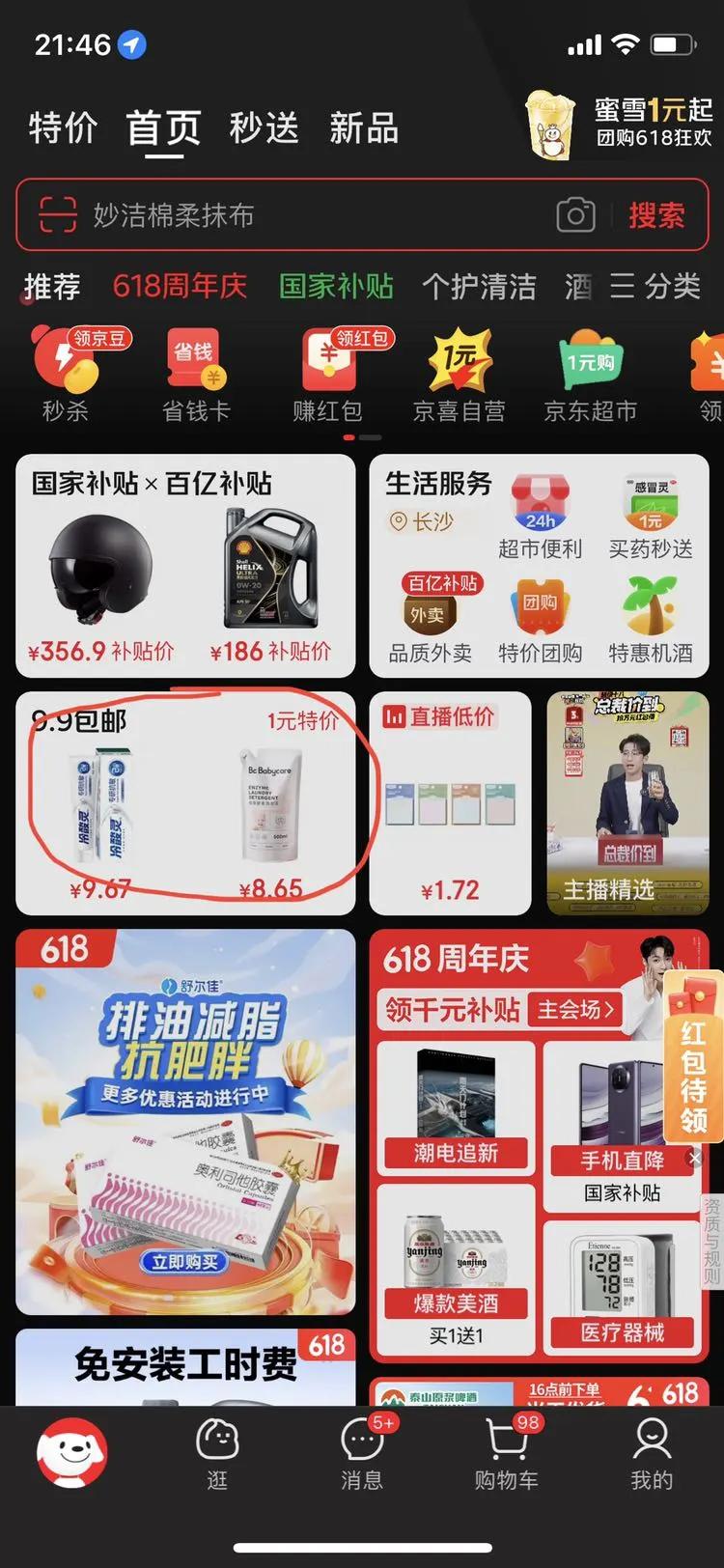Screen dimensions: 724x1568
Task: Open the camera search icon
Action: coord(575,214)
